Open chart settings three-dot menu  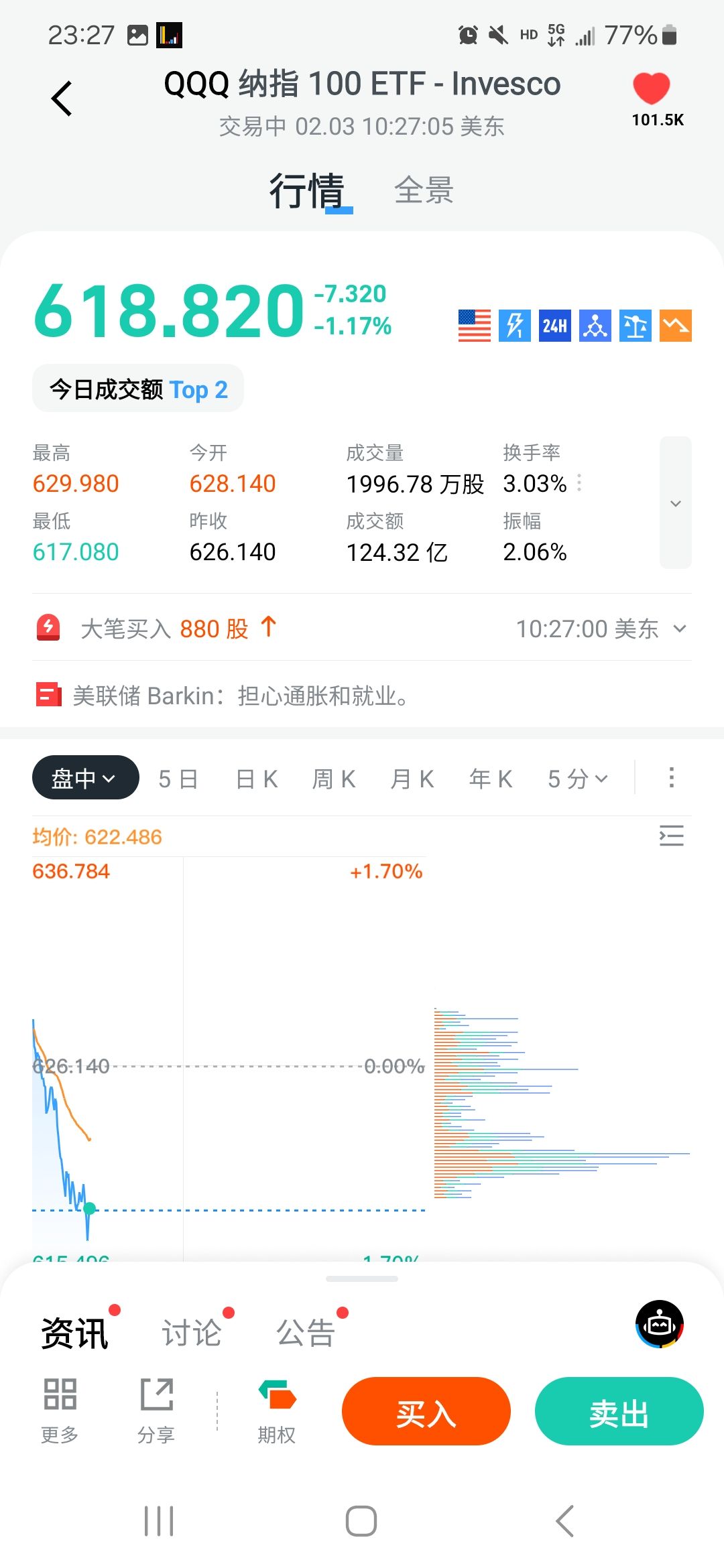coord(671,778)
